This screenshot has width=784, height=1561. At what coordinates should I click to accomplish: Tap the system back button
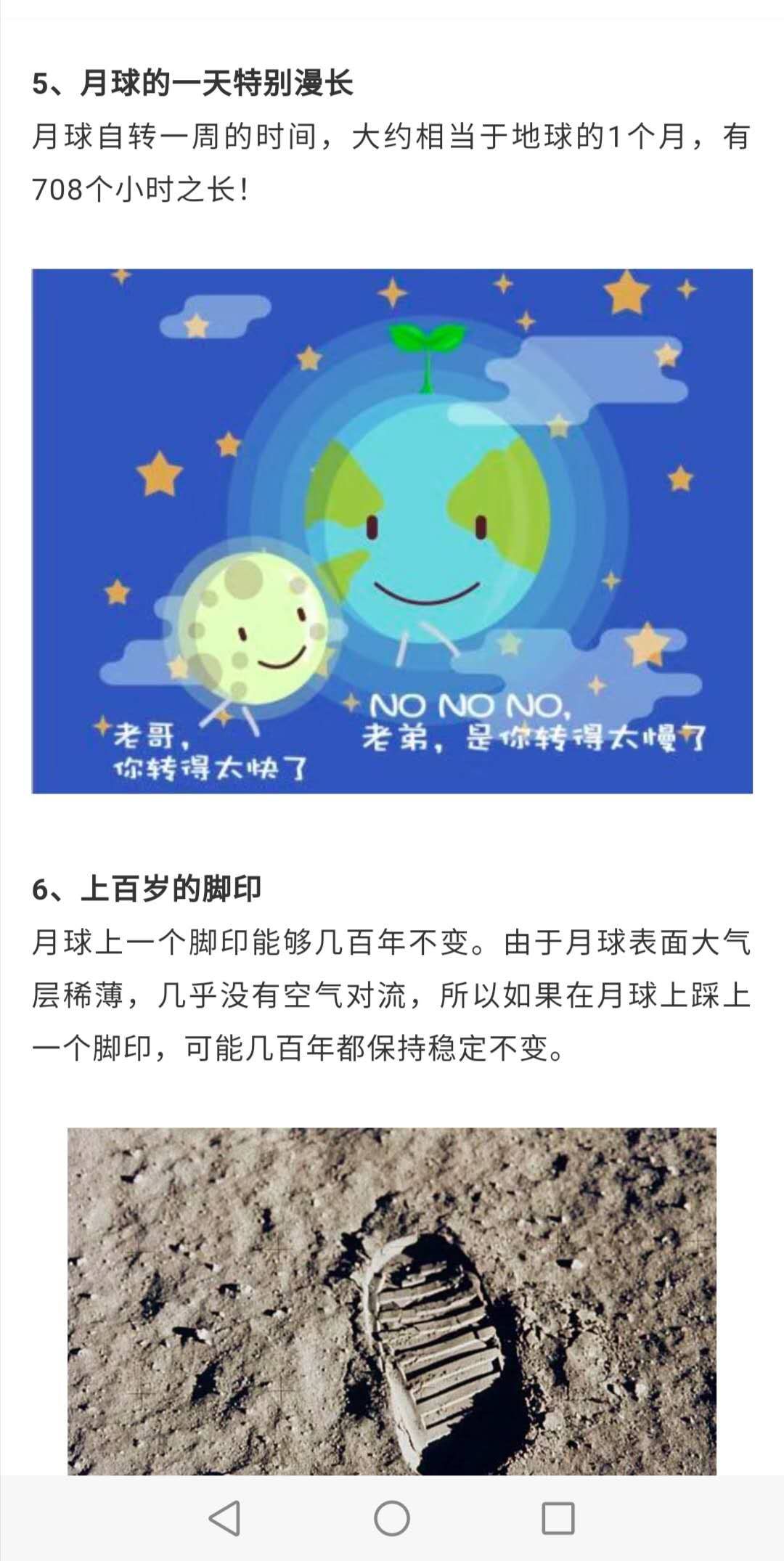click(224, 1518)
